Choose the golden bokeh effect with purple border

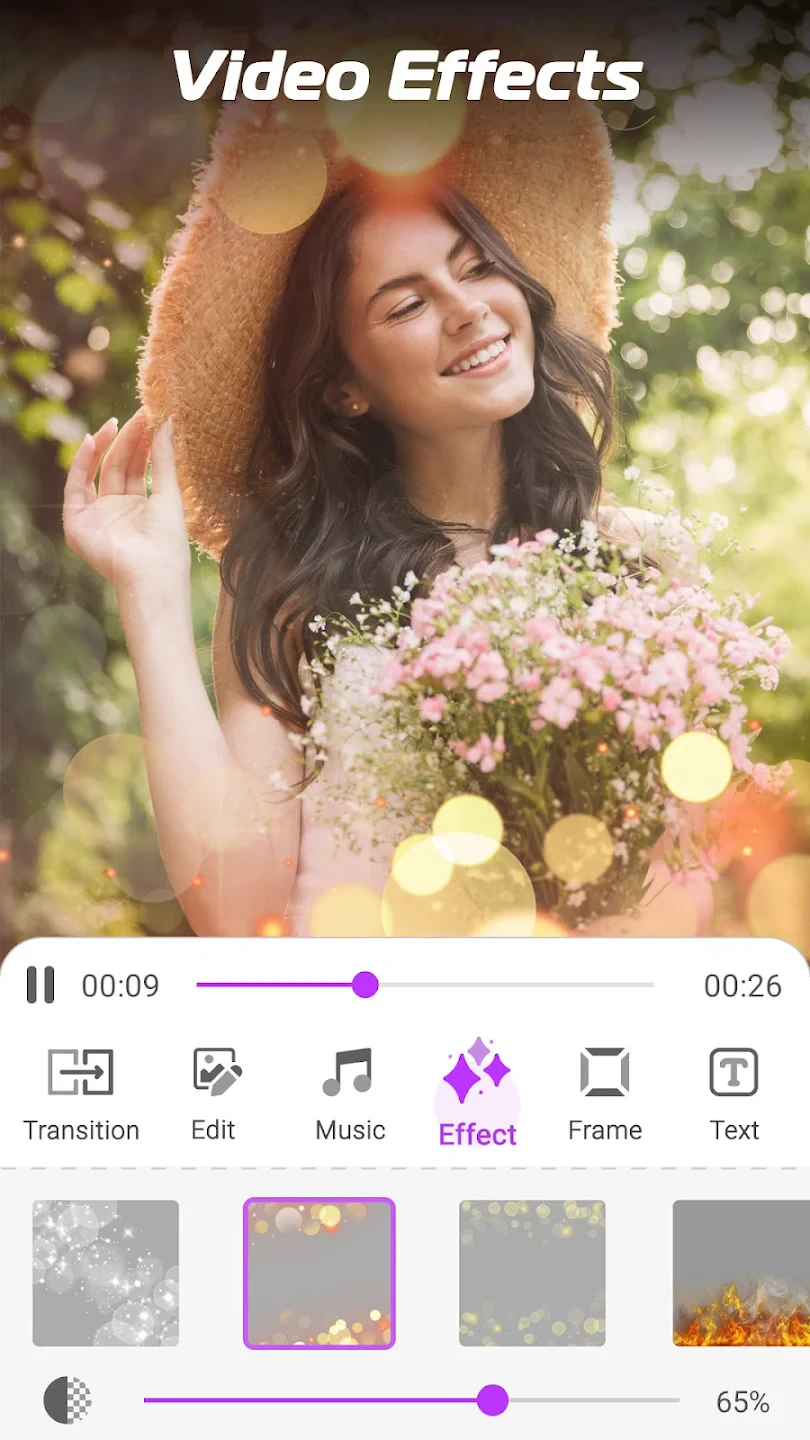[319, 1273]
